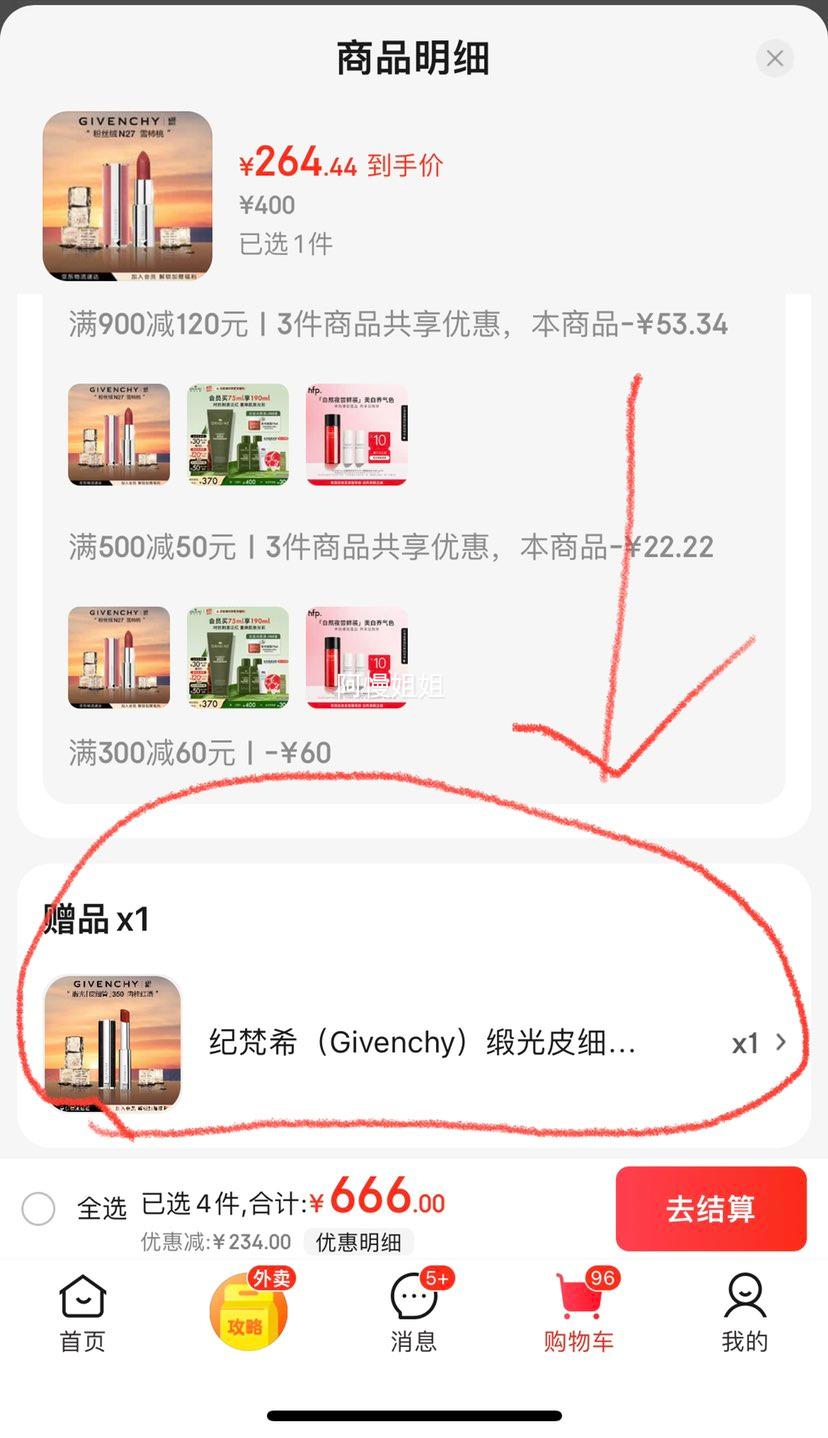Switch to the 首页 tab
The image size is (828, 1438).
pos(82,1313)
